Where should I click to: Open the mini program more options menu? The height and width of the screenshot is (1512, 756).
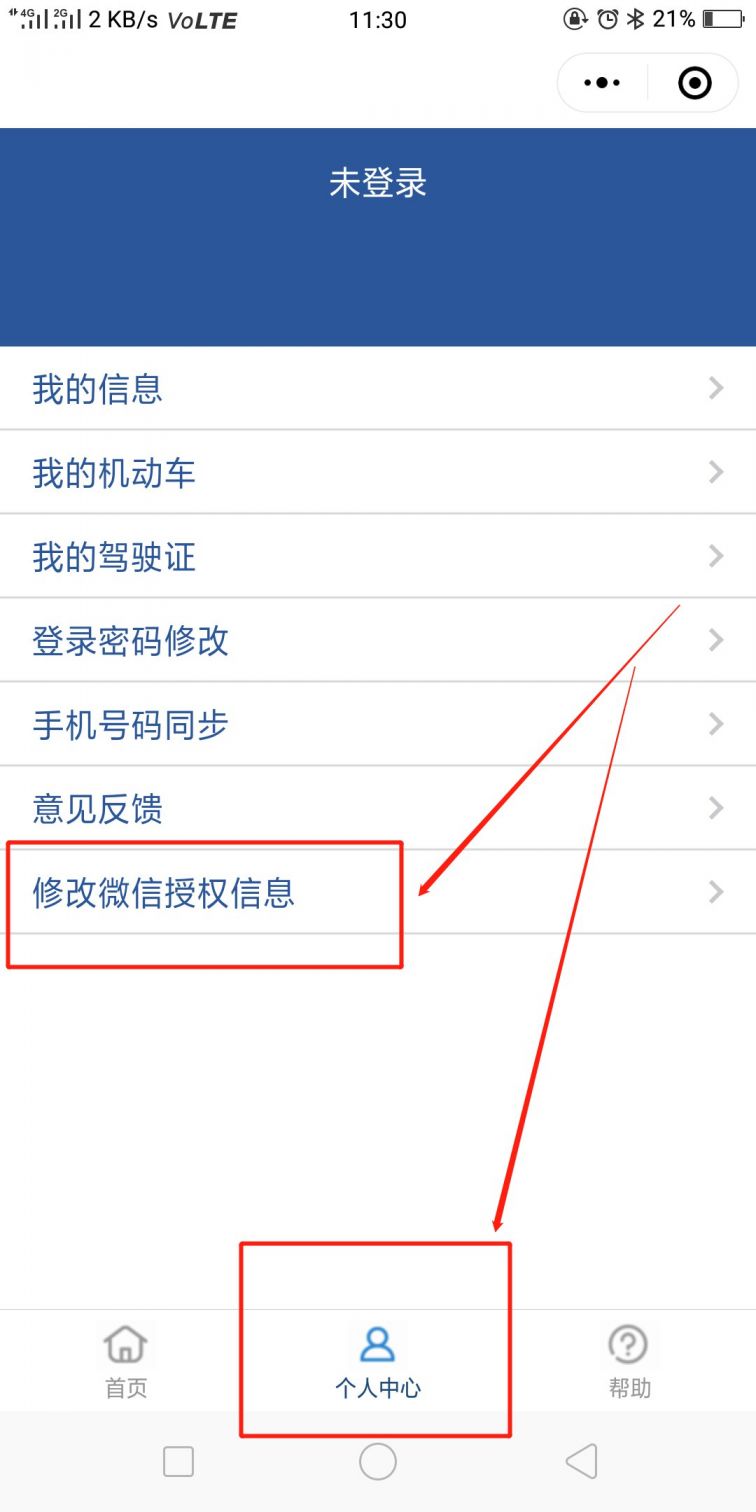click(x=602, y=83)
